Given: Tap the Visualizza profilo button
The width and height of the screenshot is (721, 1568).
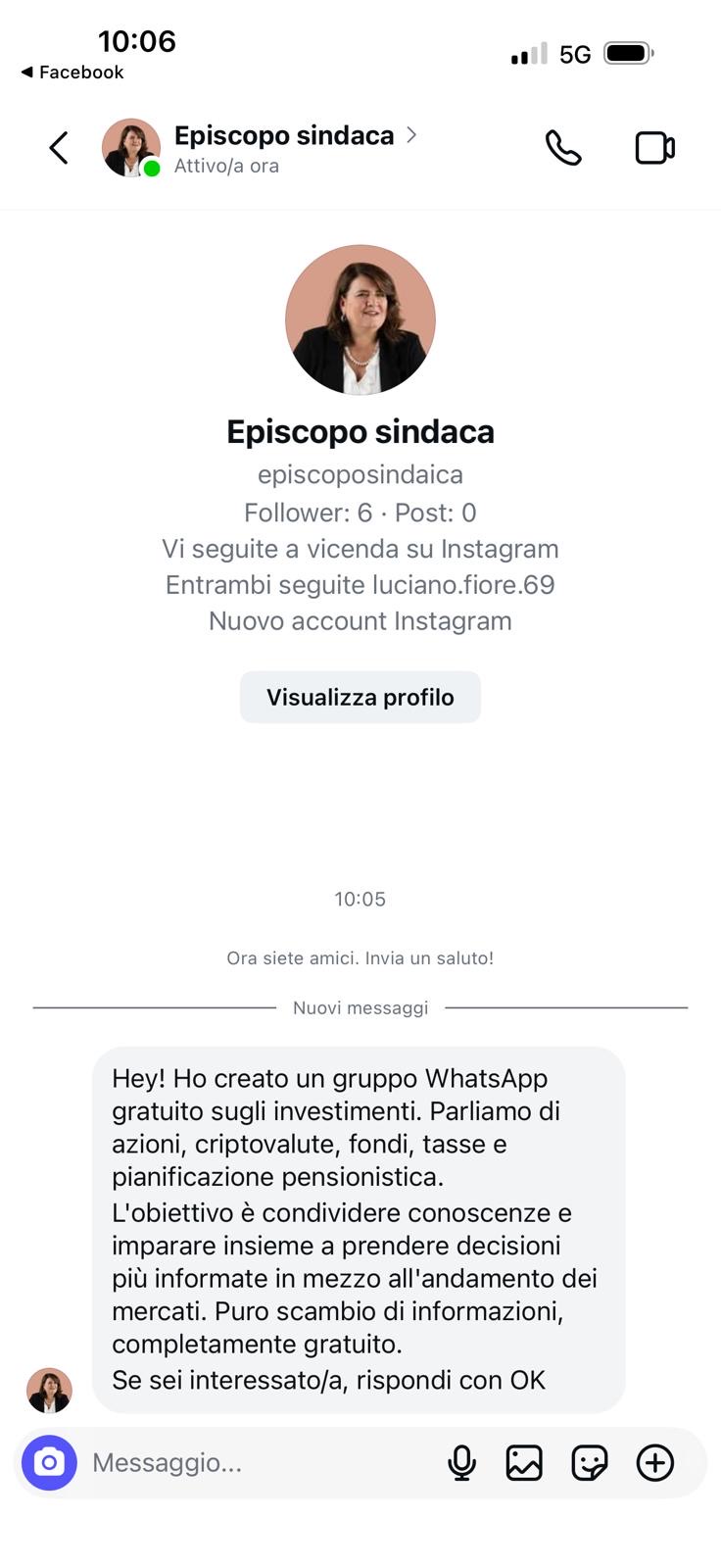Looking at the screenshot, I should (360, 698).
